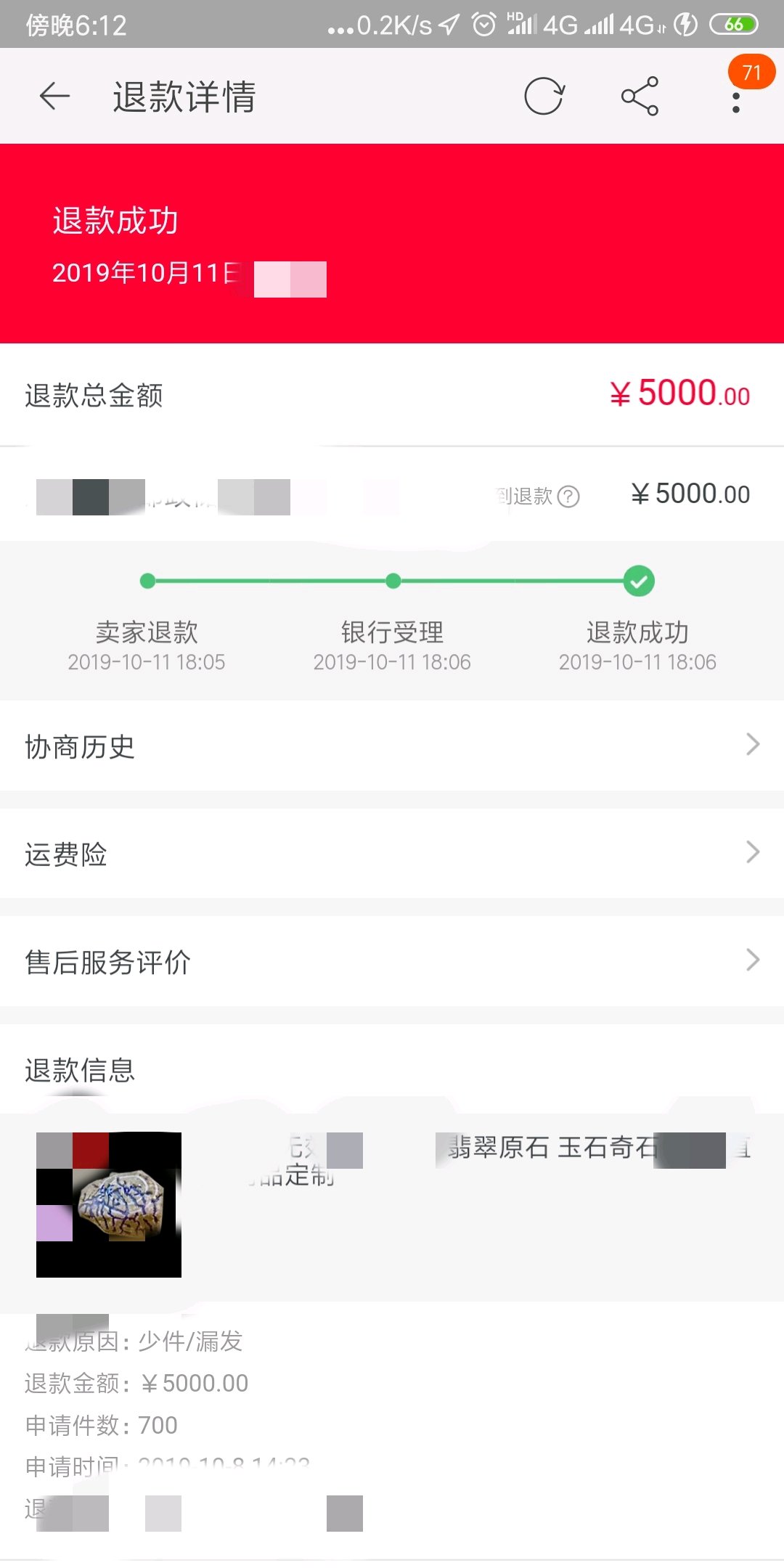Open the 运费险 row
784x1568 pixels.
(x=392, y=854)
